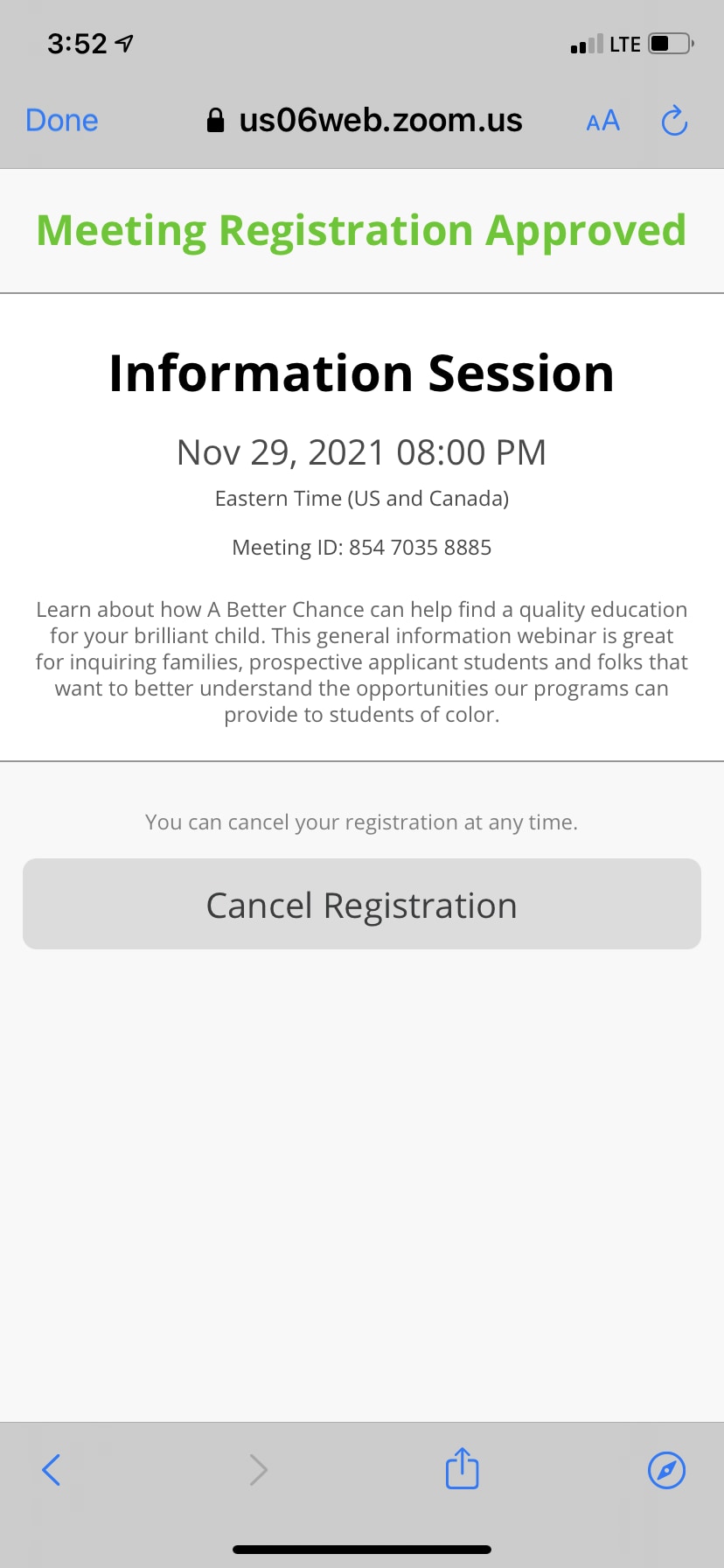Image resolution: width=724 pixels, height=1568 pixels.
Task: Cancel the meeting registration
Action: (x=362, y=905)
